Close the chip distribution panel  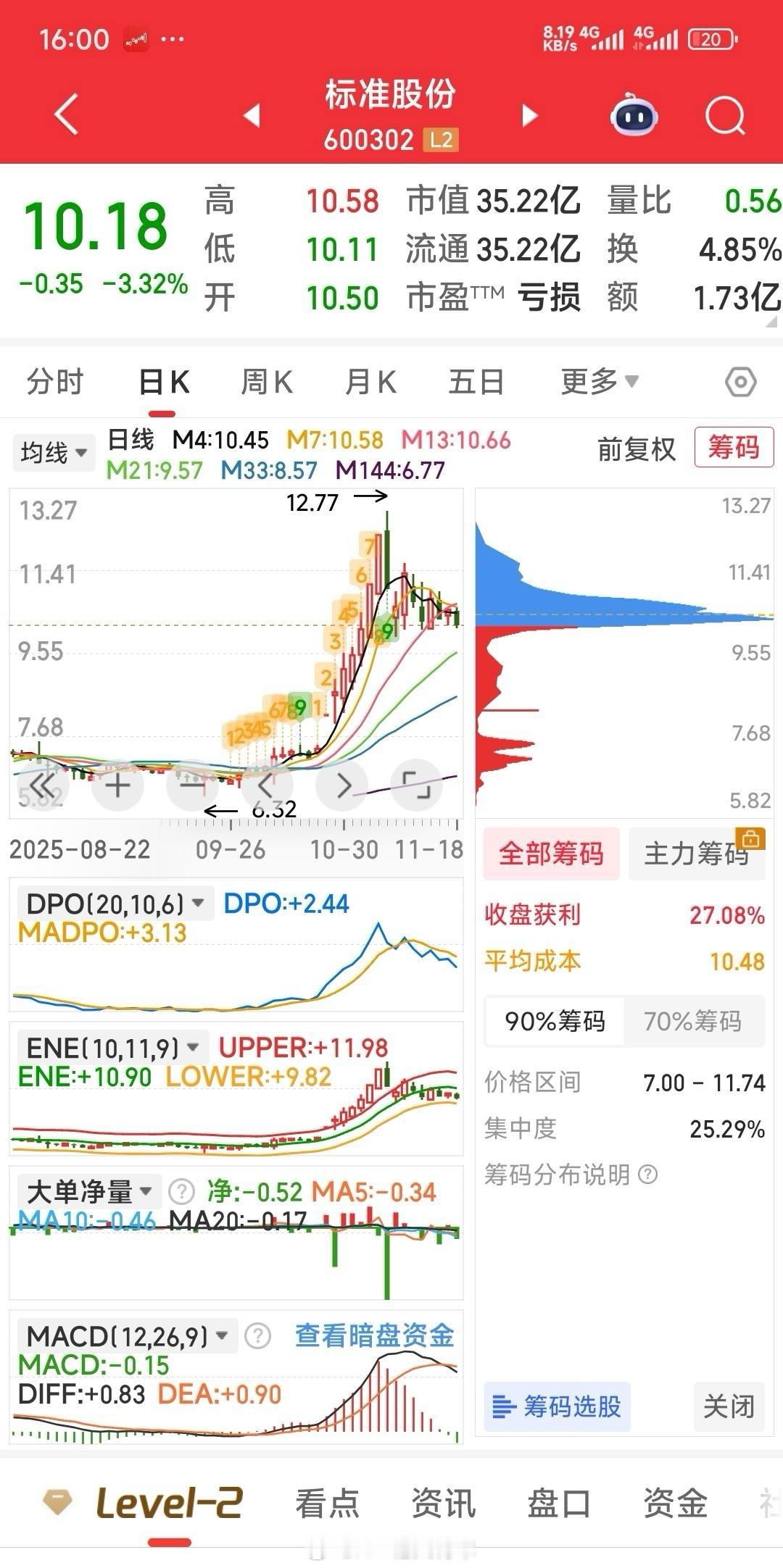[729, 1406]
